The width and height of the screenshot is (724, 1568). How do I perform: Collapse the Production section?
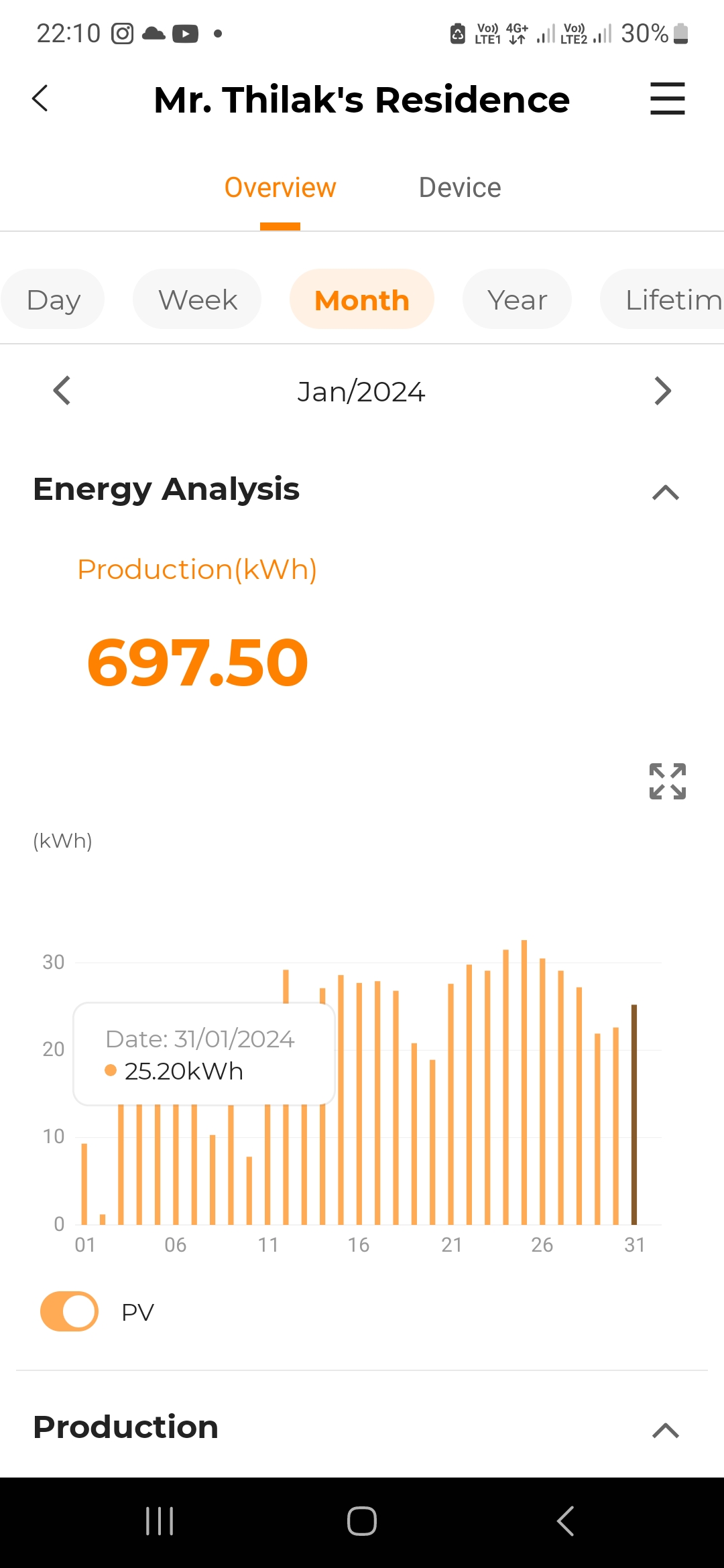[x=665, y=1431]
